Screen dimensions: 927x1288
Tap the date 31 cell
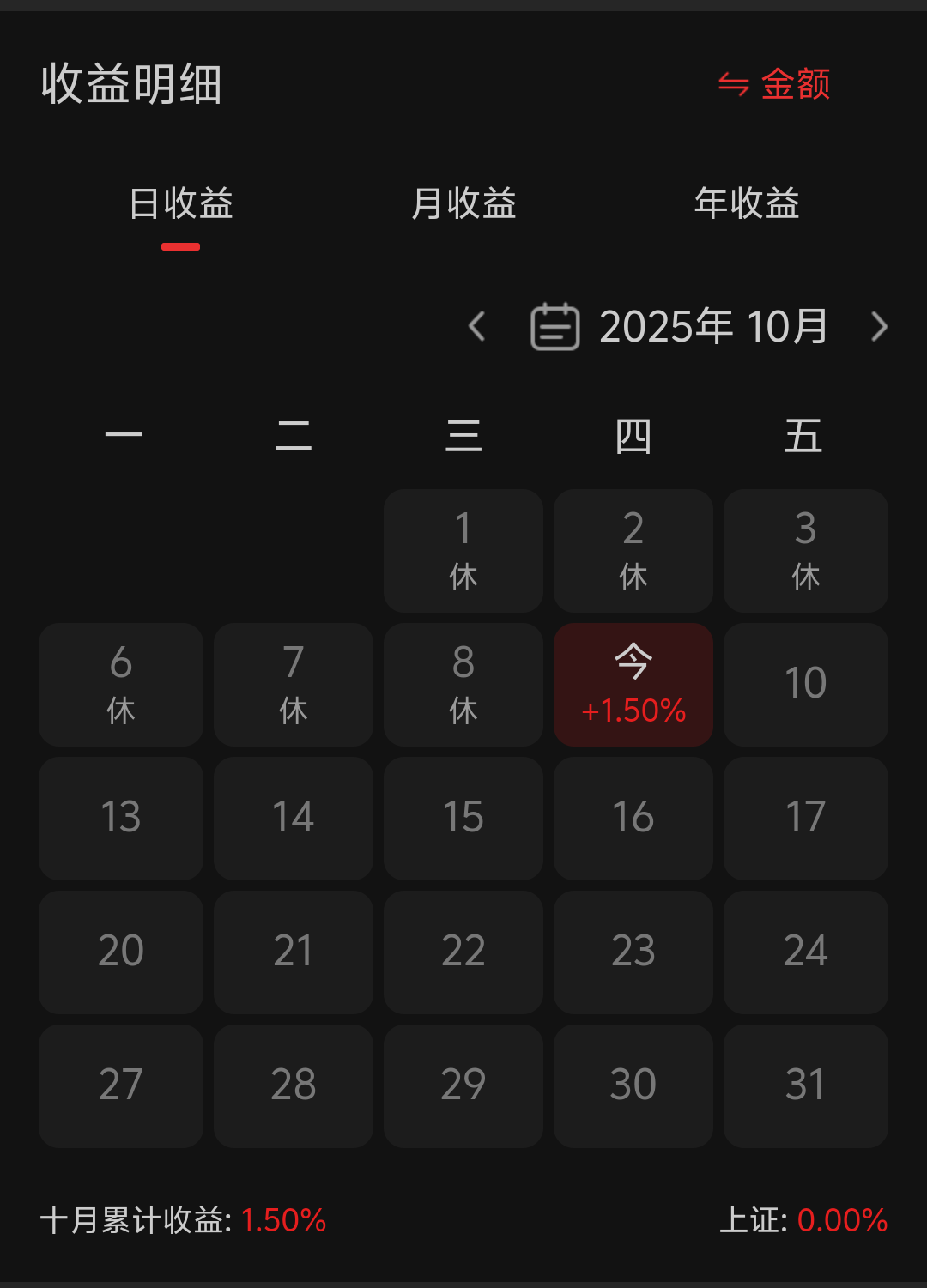(805, 1085)
